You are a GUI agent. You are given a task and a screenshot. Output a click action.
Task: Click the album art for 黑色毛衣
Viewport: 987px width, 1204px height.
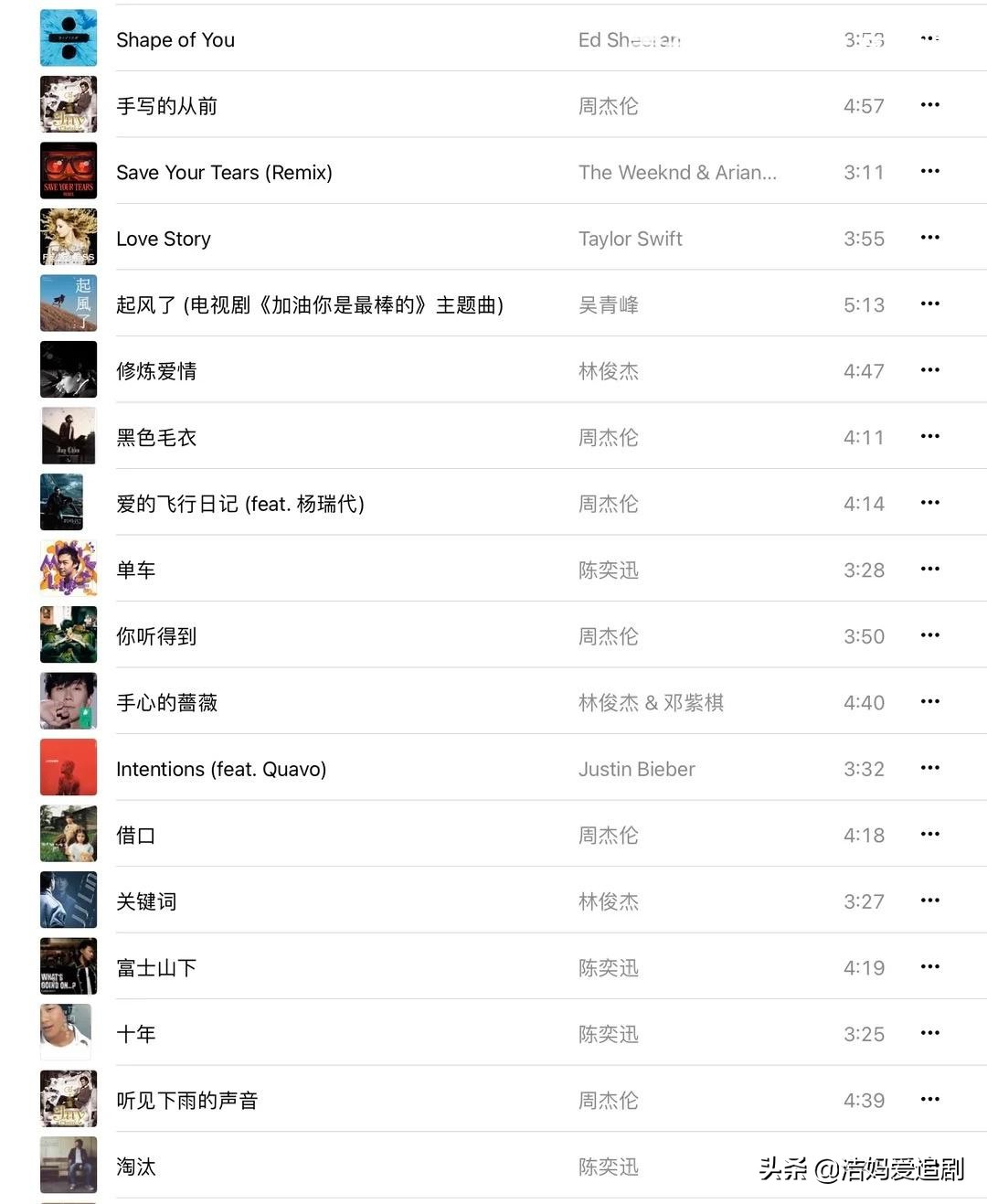point(68,436)
